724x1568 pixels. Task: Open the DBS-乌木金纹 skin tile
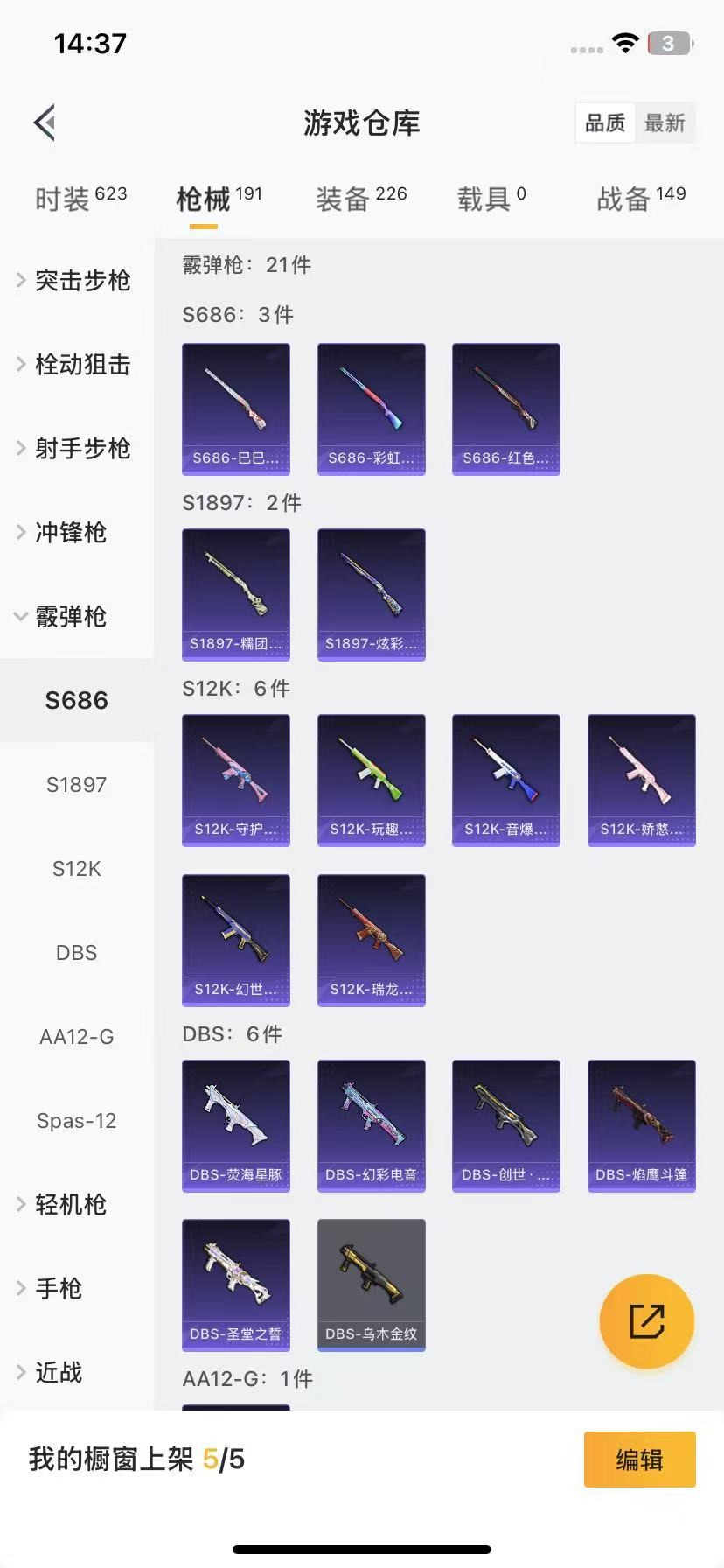click(x=372, y=1284)
